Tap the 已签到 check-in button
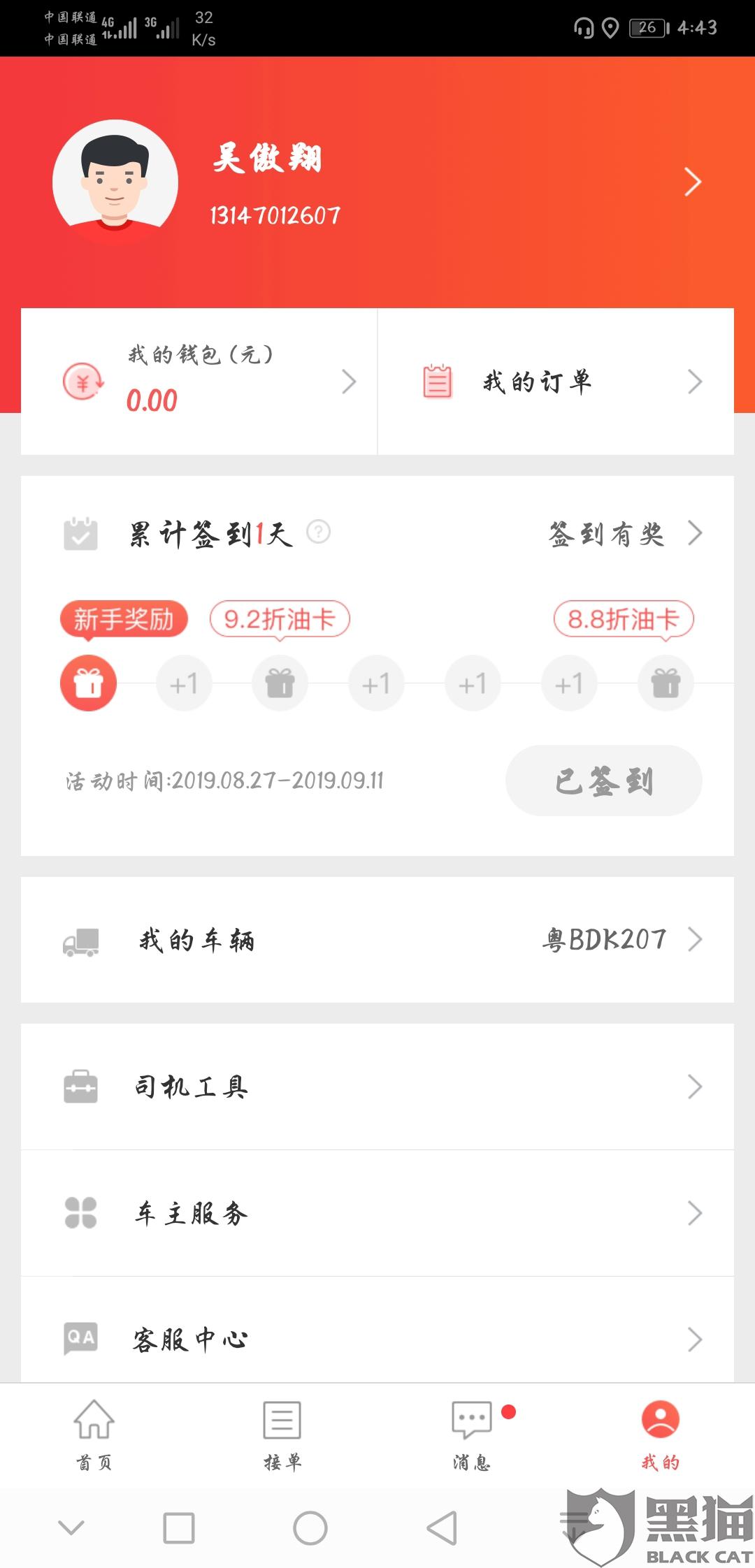 click(603, 781)
